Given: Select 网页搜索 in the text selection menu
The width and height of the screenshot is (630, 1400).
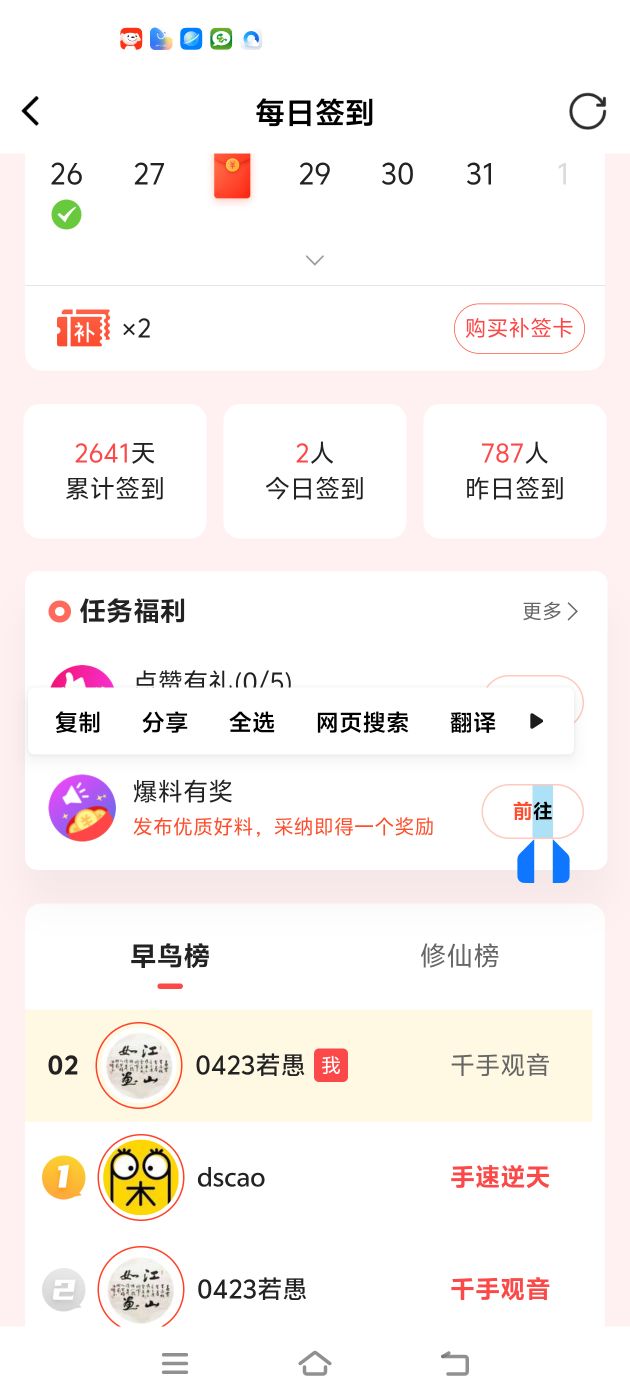Looking at the screenshot, I should (362, 722).
